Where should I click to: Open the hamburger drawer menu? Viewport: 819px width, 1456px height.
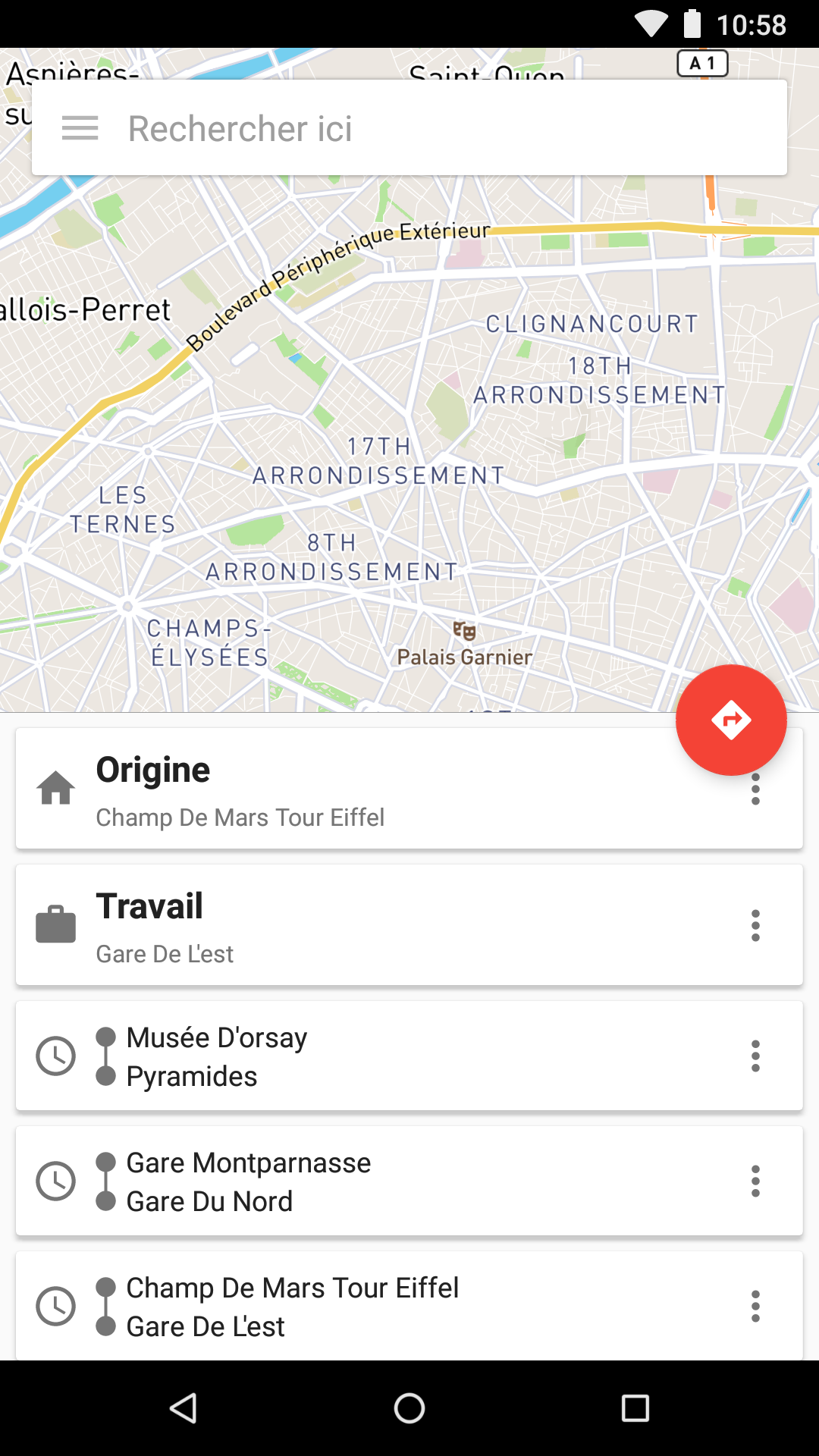(x=80, y=128)
